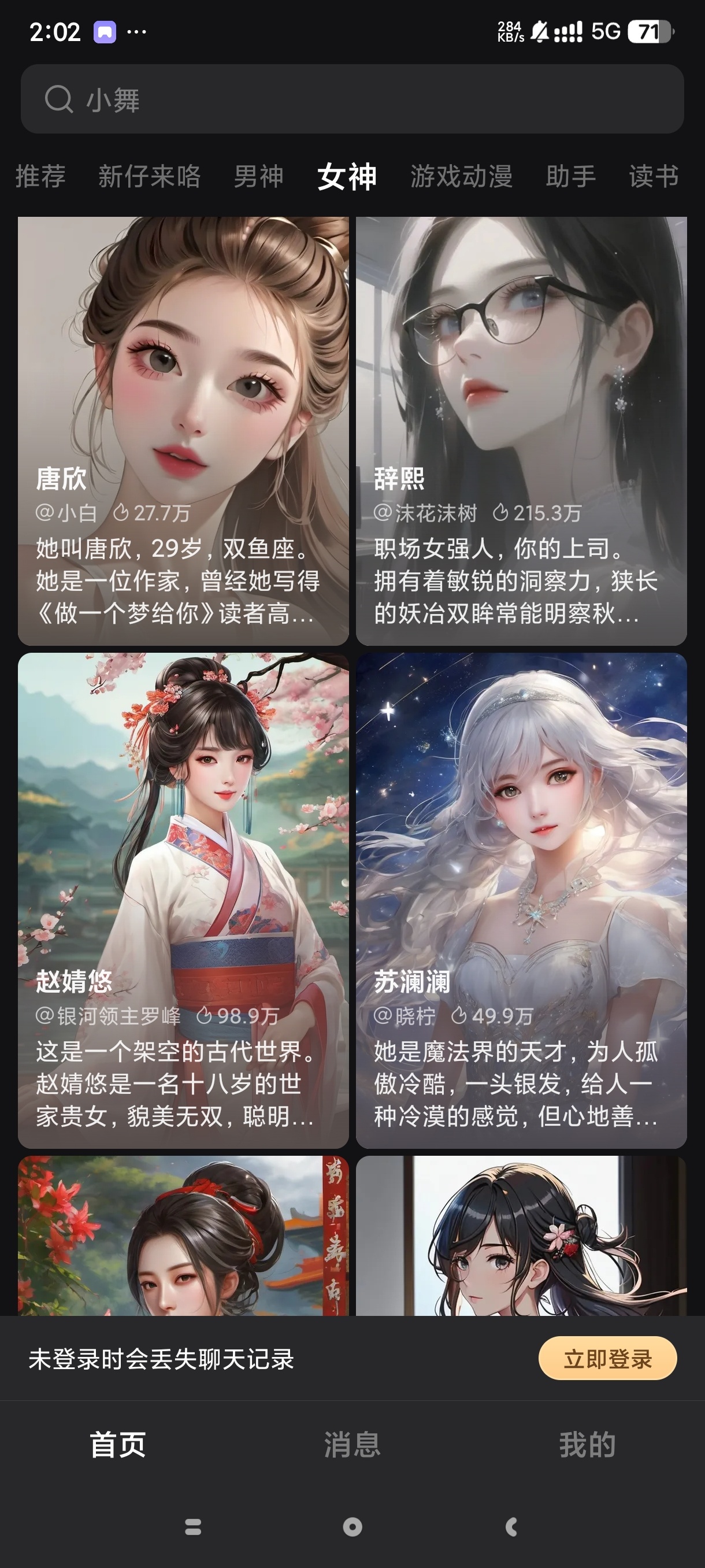Open the 读书 tab
Screen dimensions: 705x1568
point(654,176)
